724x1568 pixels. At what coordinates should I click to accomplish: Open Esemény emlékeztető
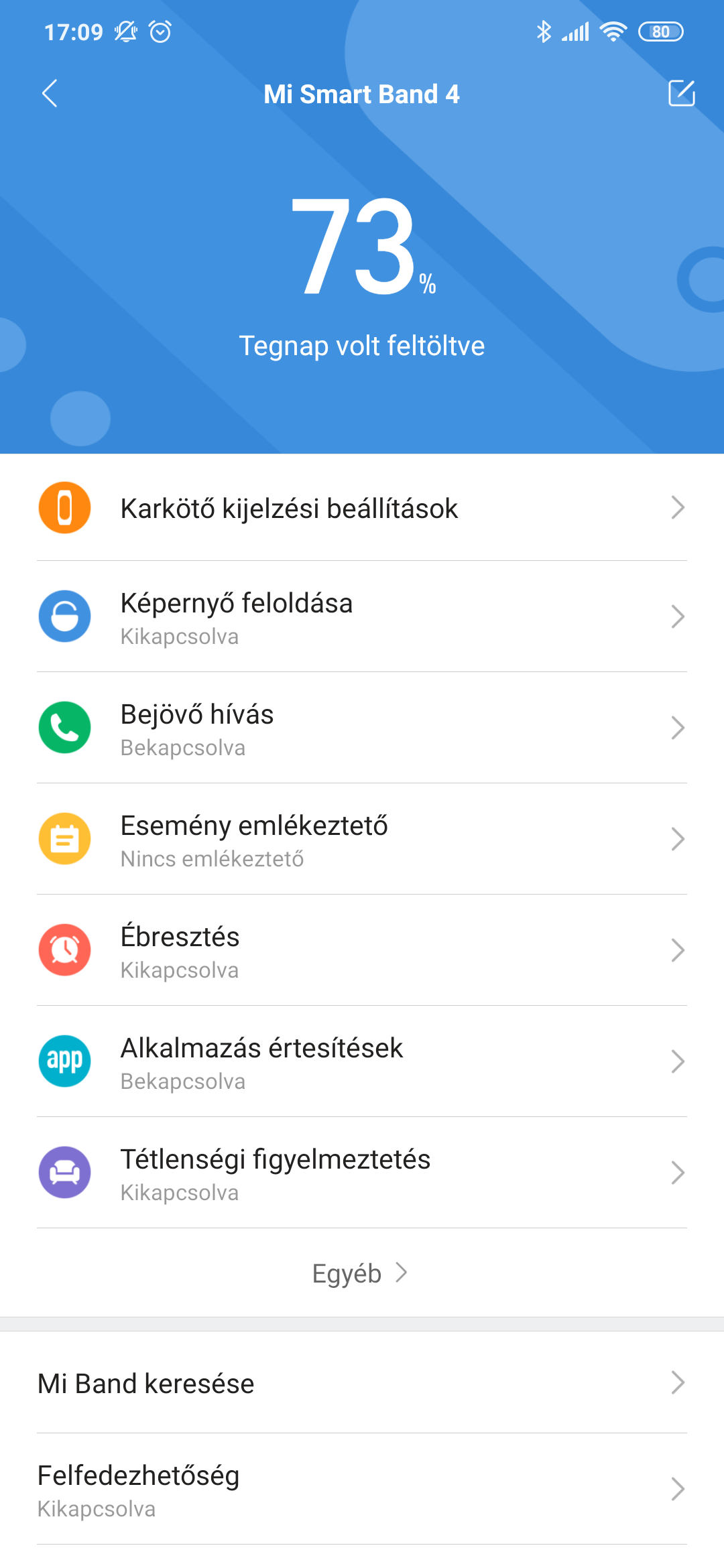362,840
